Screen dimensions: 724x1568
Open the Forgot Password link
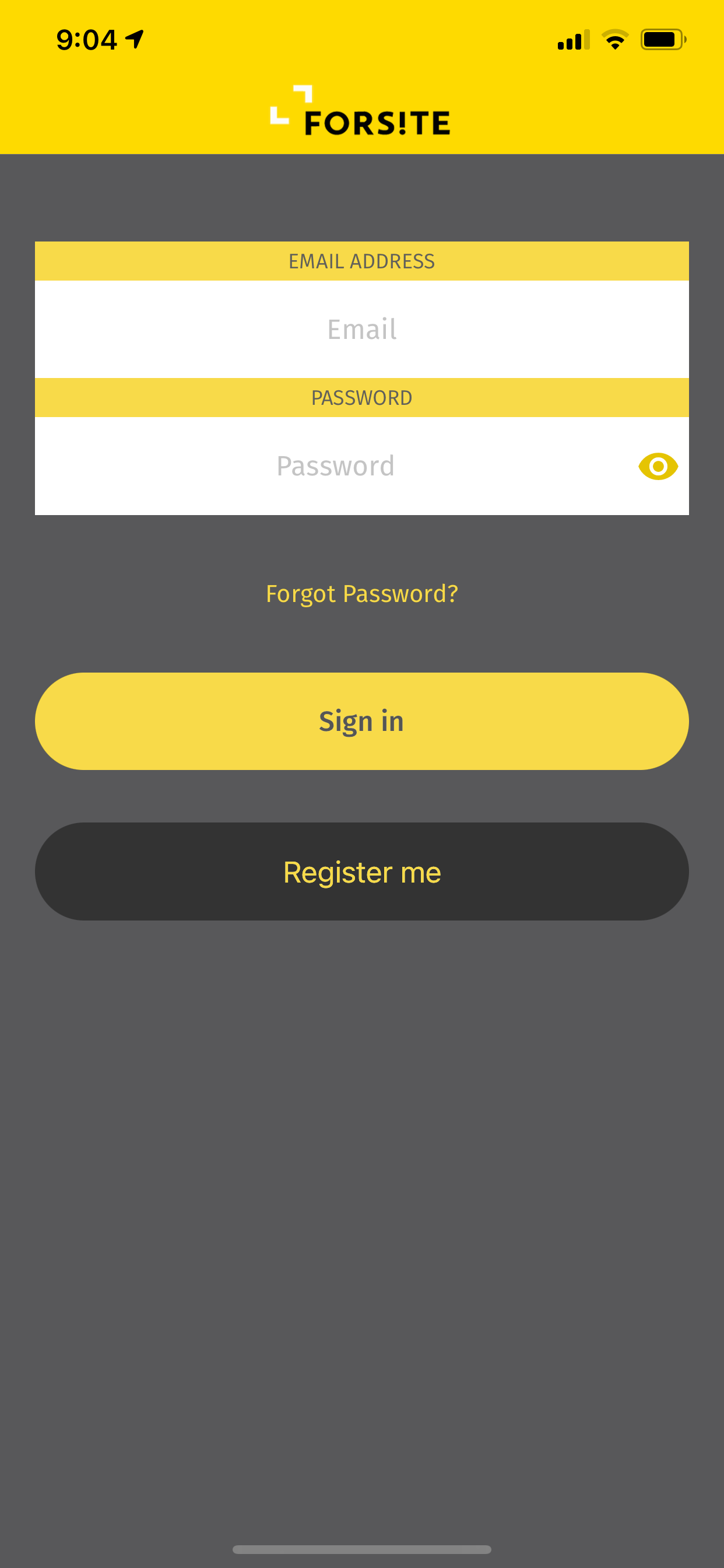[x=361, y=593]
